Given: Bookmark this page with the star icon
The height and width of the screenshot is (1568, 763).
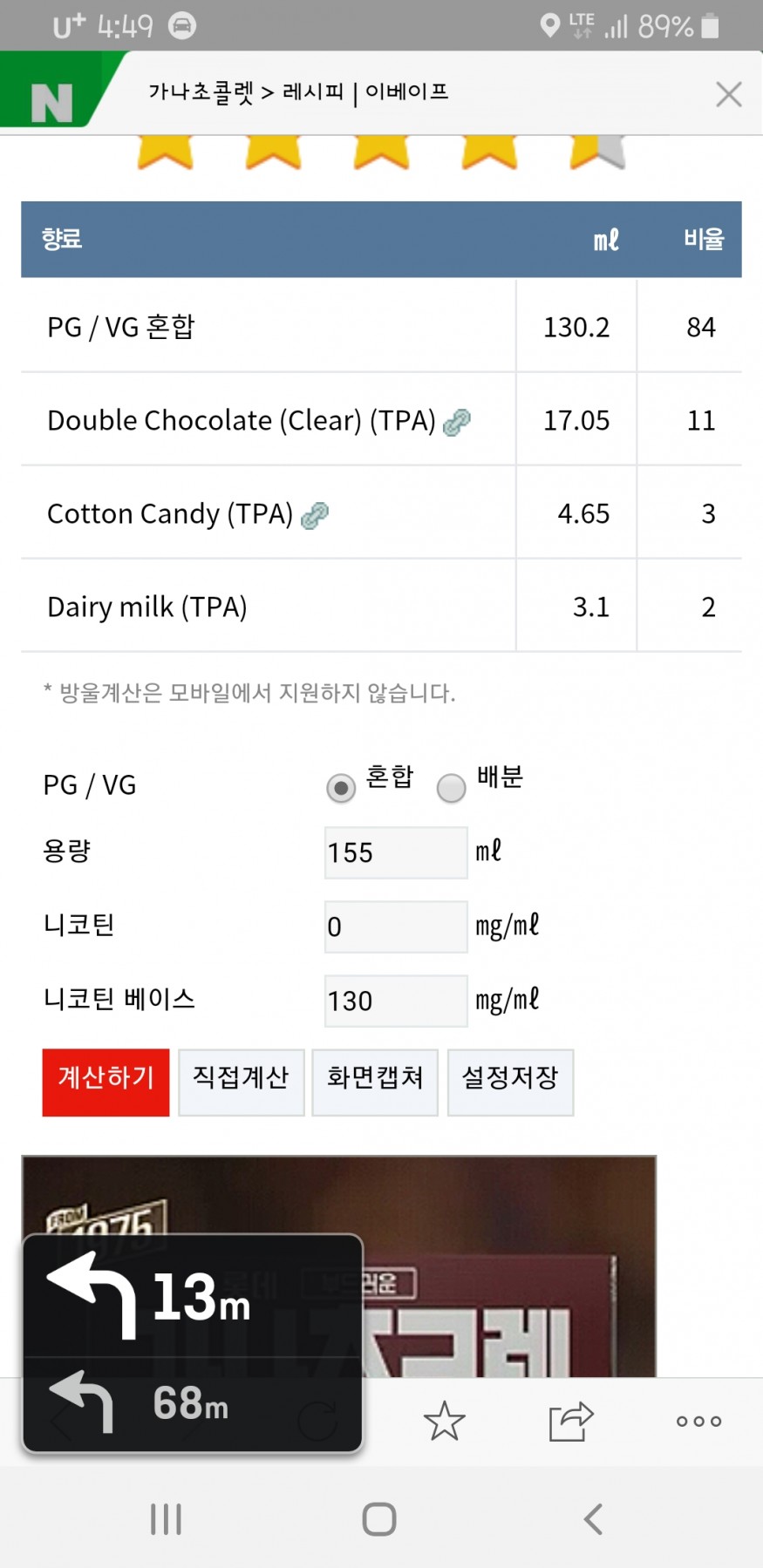Looking at the screenshot, I should (445, 1421).
